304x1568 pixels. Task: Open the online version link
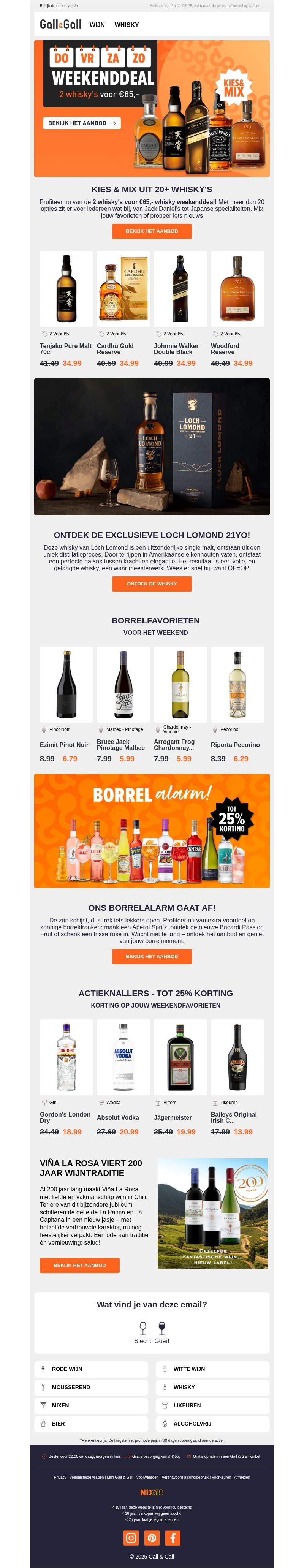pyautogui.click(x=59, y=5)
